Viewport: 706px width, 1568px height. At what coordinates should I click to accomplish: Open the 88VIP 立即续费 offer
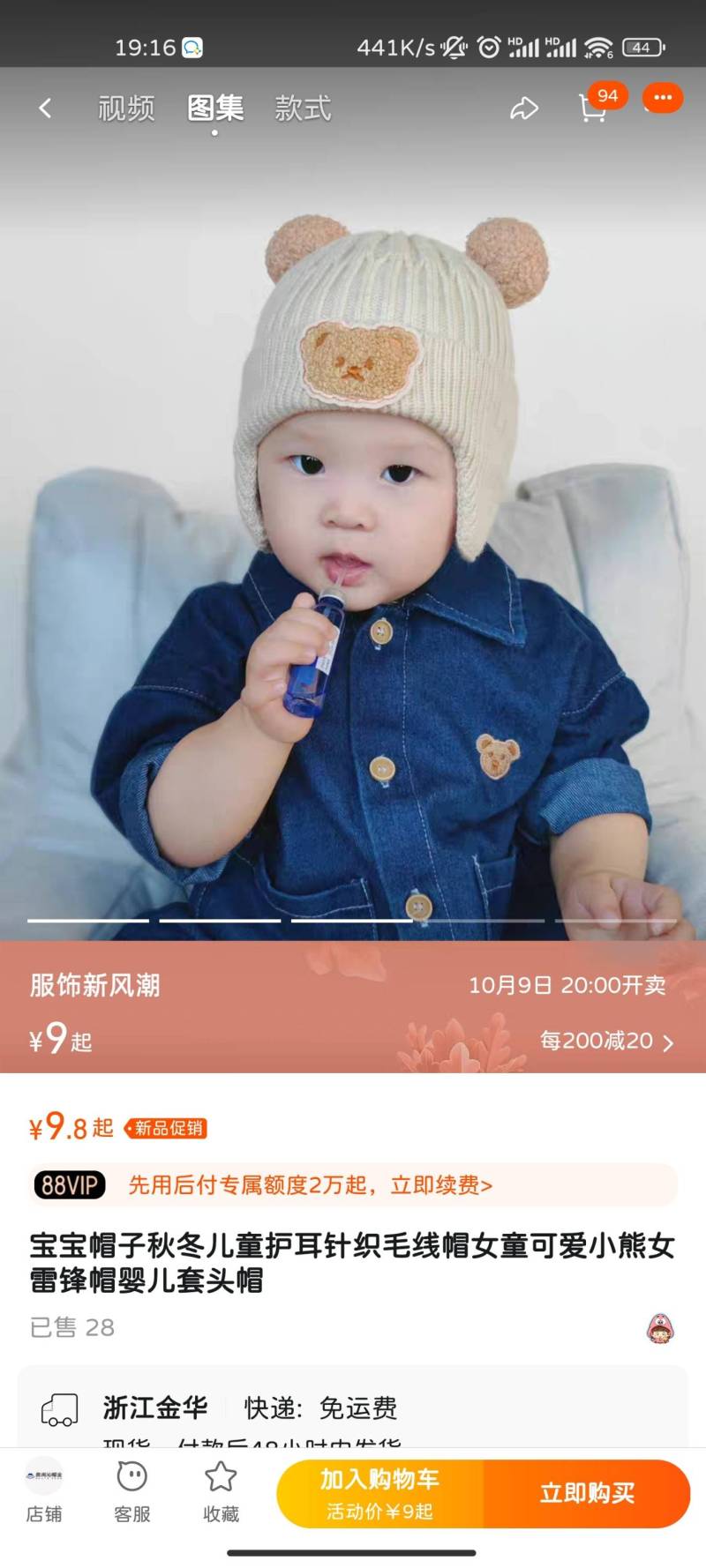pos(353,1184)
